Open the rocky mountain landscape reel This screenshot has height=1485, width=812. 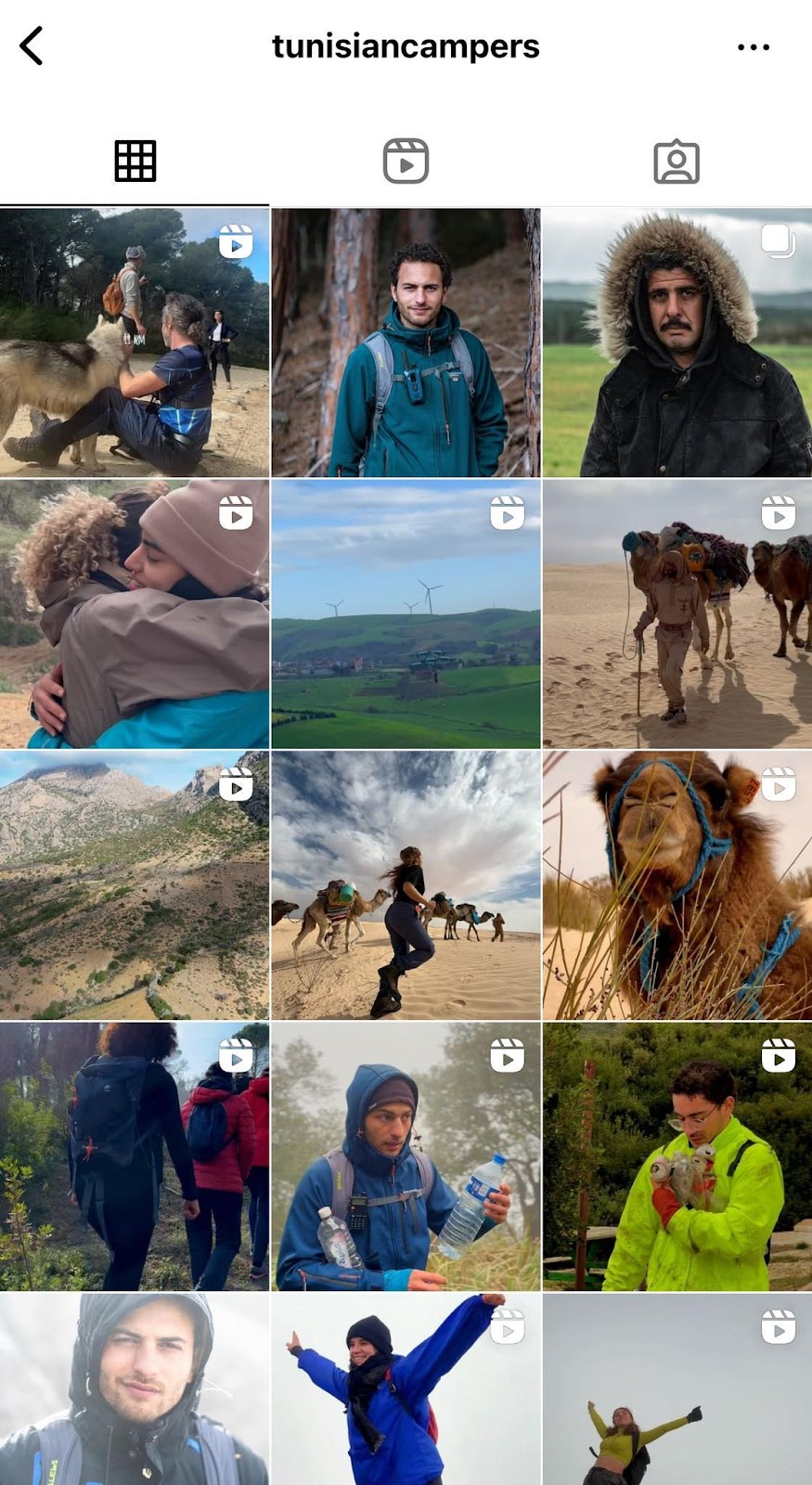pos(135,885)
